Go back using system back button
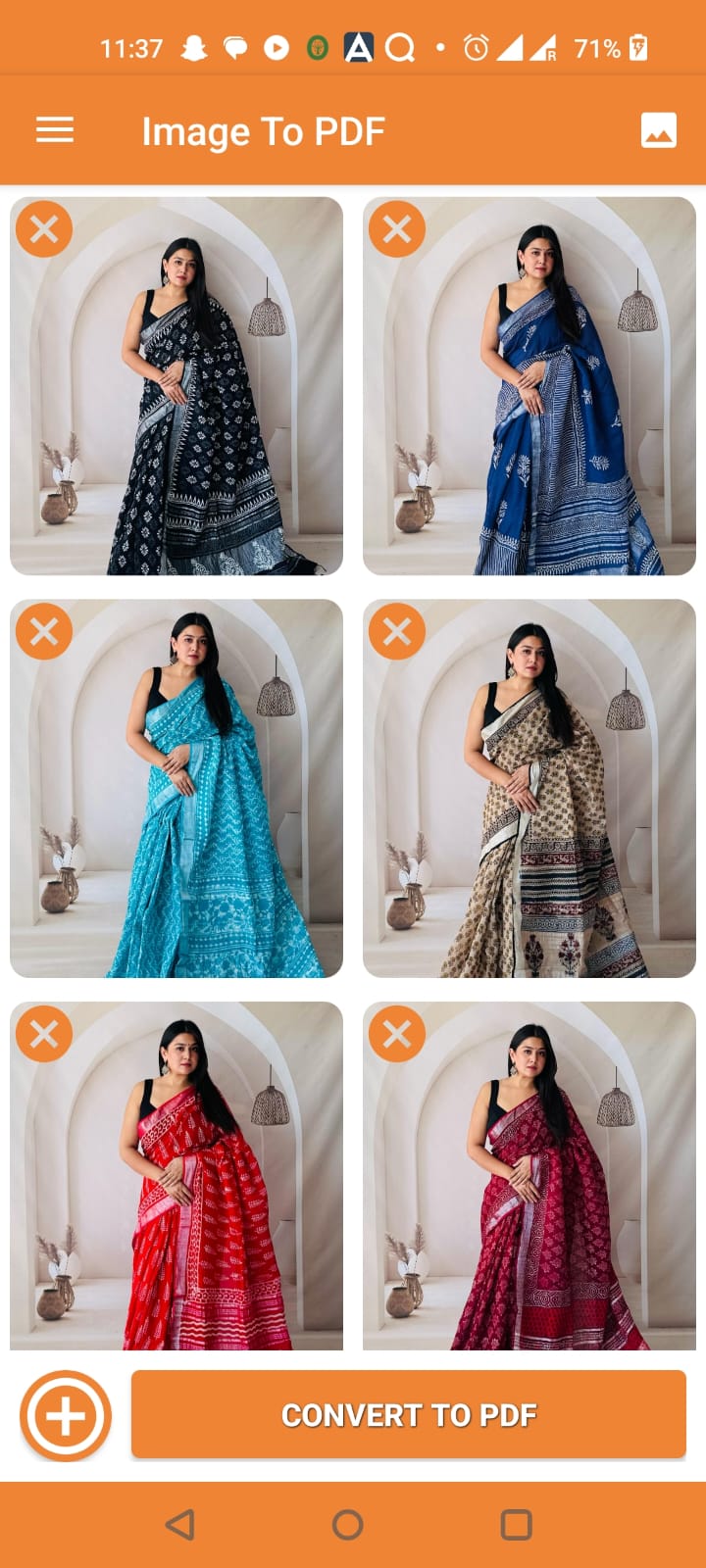The image size is (706, 1568). [x=180, y=1524]
